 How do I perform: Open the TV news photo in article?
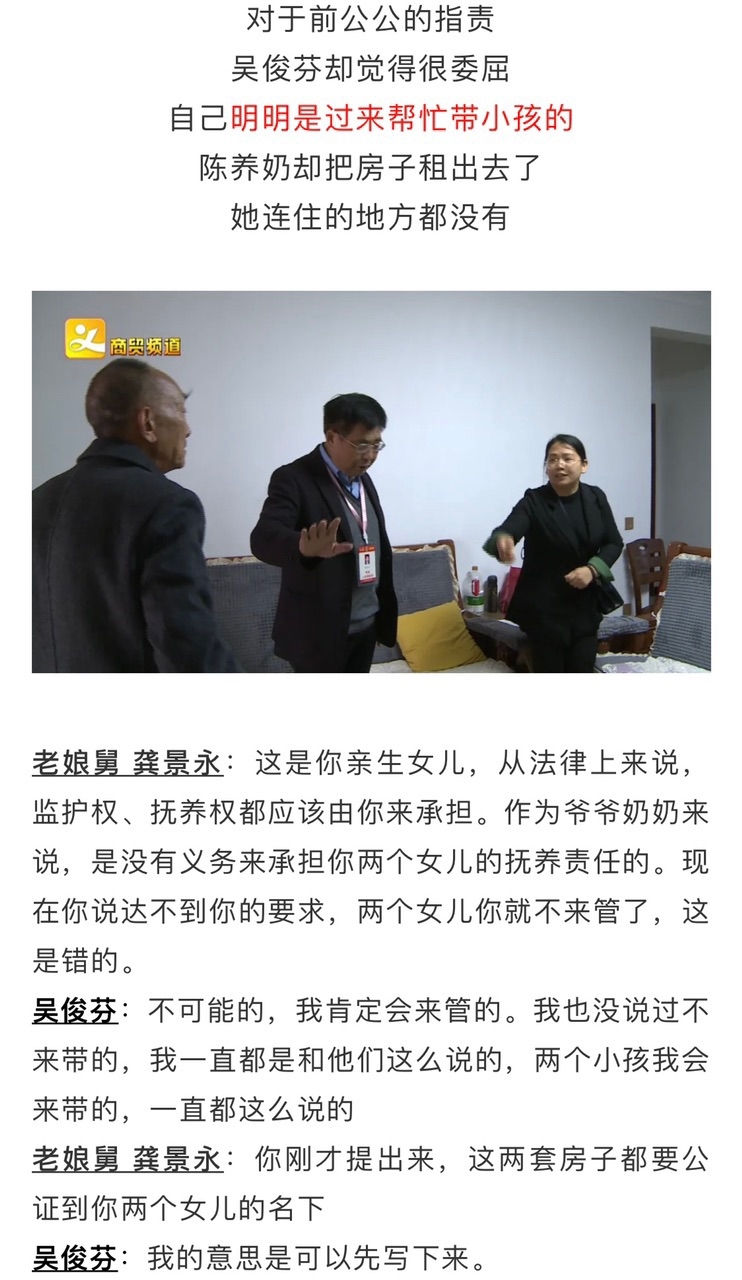tap(371, 481)
